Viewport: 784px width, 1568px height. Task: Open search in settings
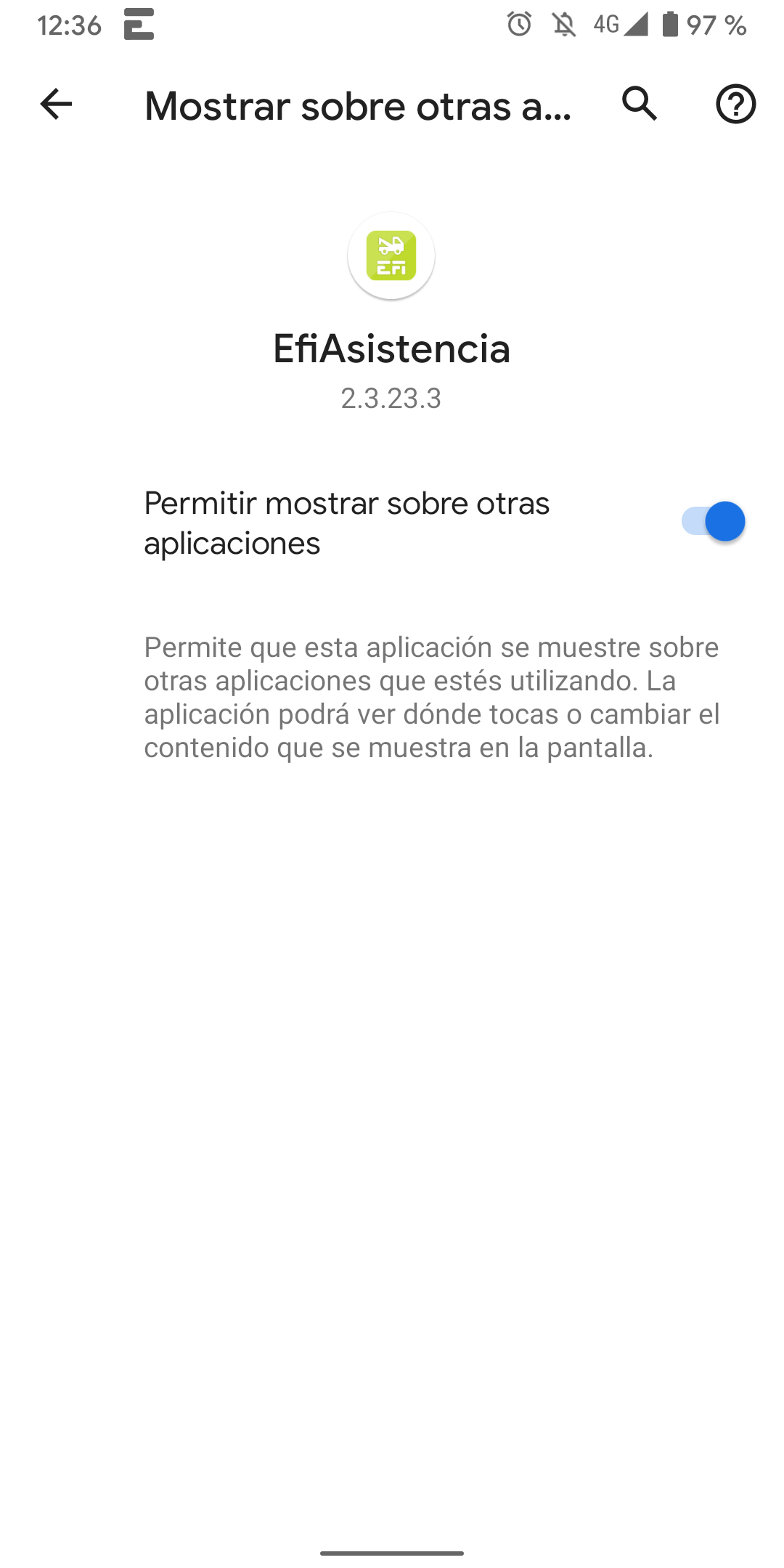pos(640,105)
